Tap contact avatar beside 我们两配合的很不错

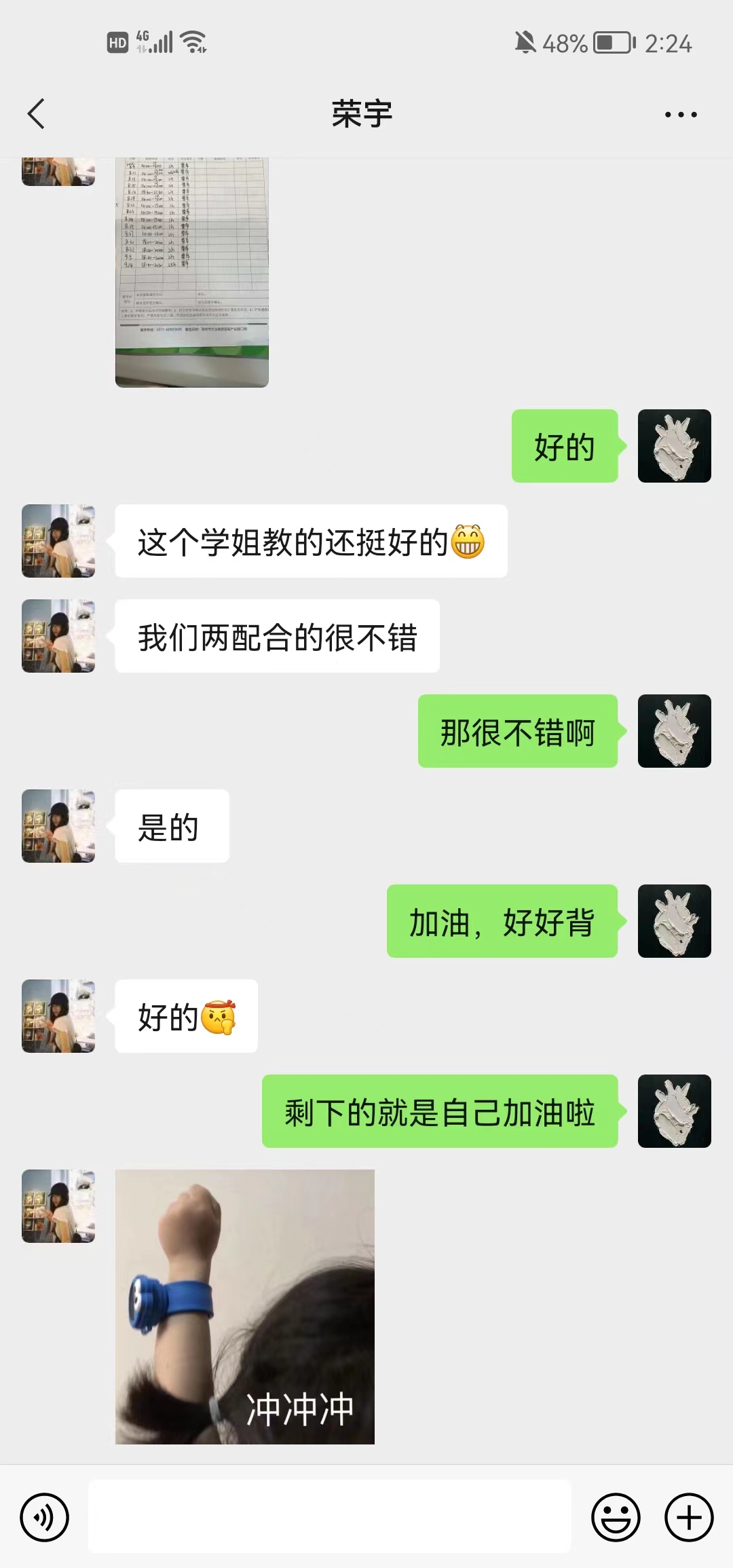(x=58, y=636)
